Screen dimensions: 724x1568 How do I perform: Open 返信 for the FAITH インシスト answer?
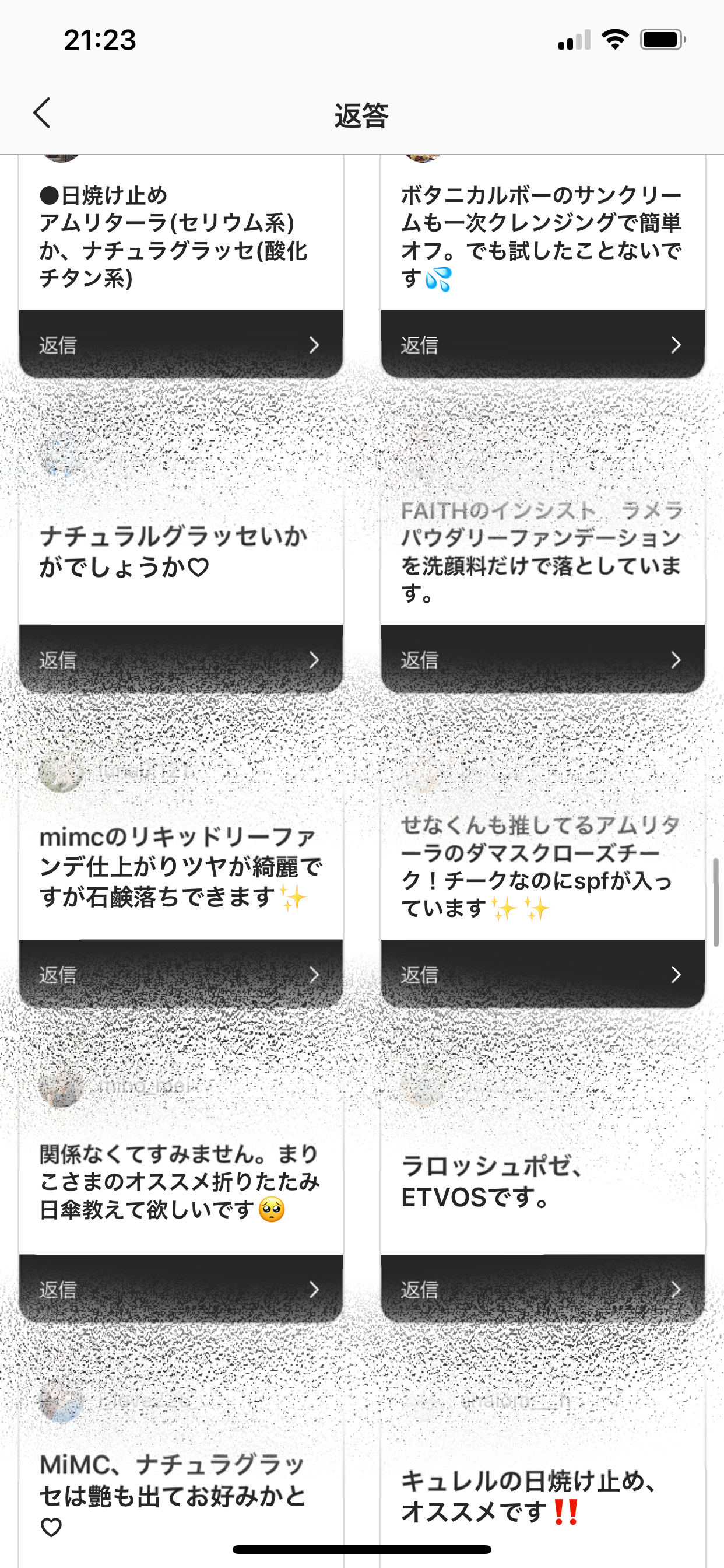pos(542,660)
